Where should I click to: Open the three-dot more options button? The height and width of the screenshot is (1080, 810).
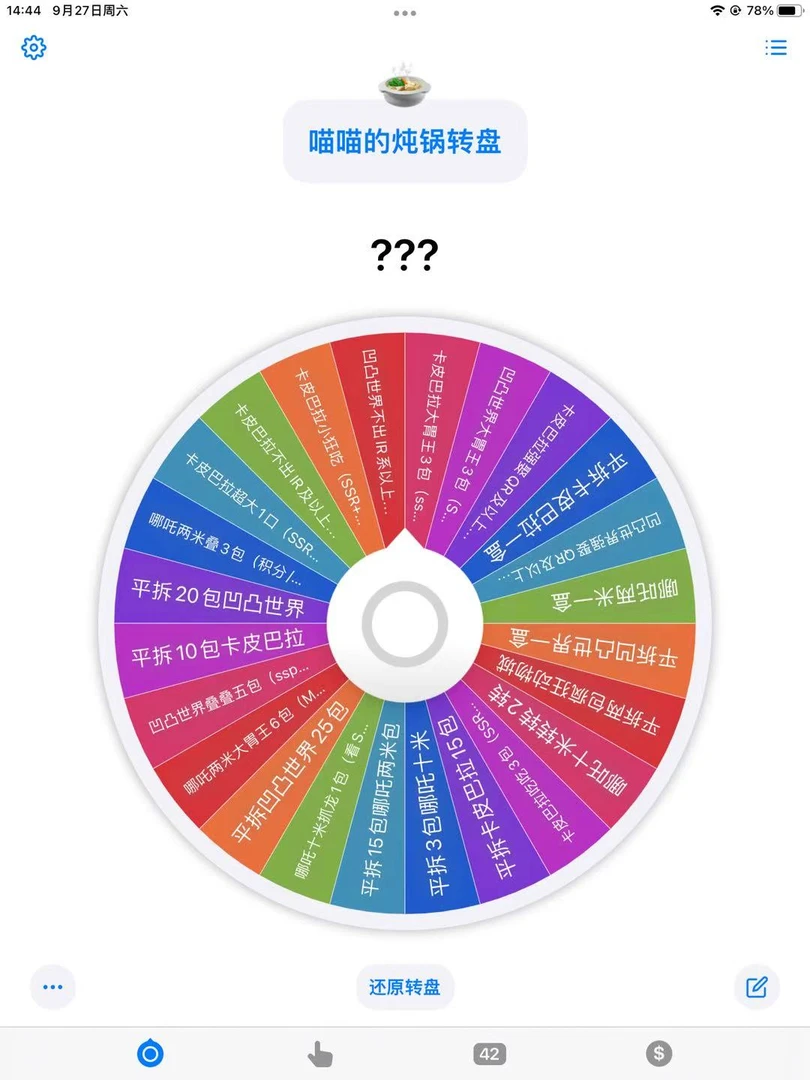tap(53, 987)
